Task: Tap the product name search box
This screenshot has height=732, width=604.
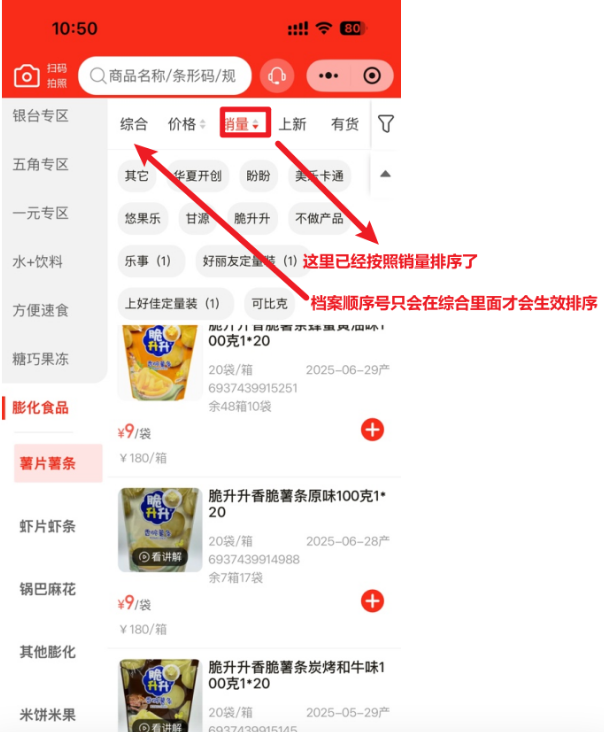Action: pos(163,75)
